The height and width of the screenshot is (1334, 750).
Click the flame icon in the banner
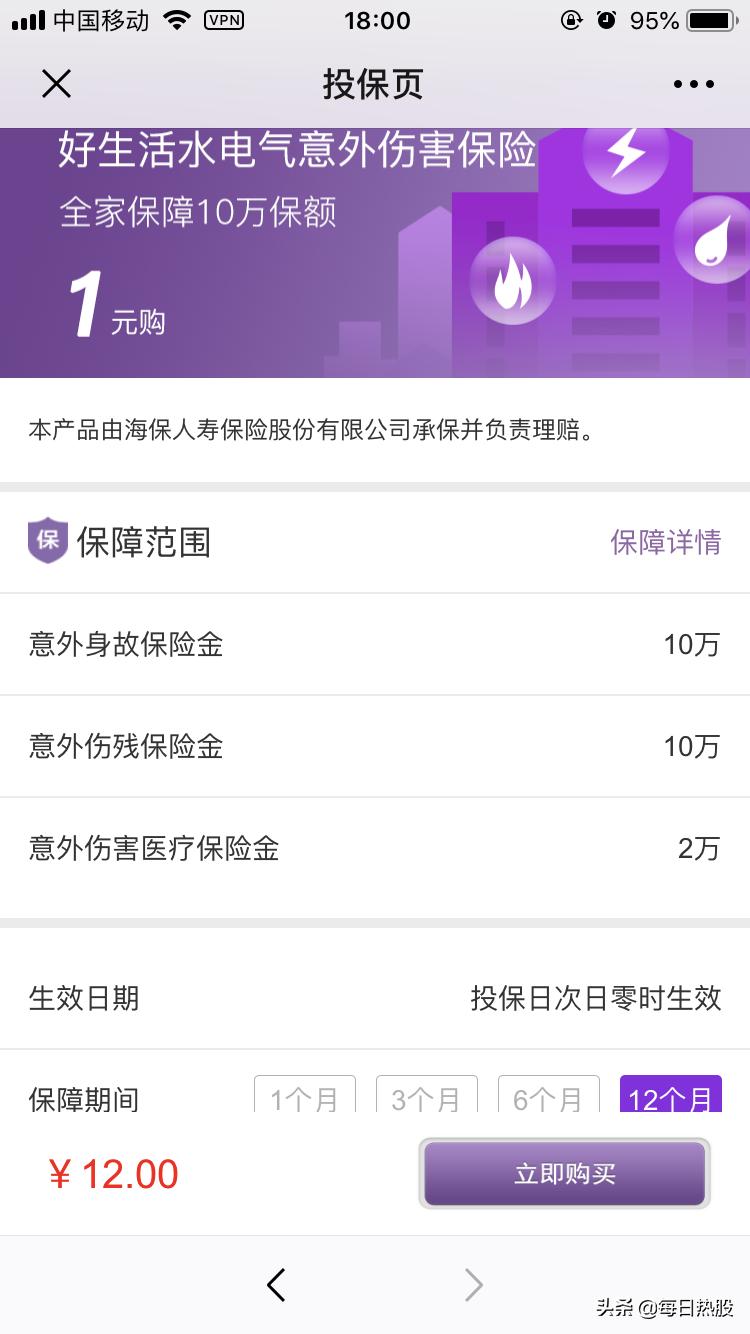pos(513,281)
